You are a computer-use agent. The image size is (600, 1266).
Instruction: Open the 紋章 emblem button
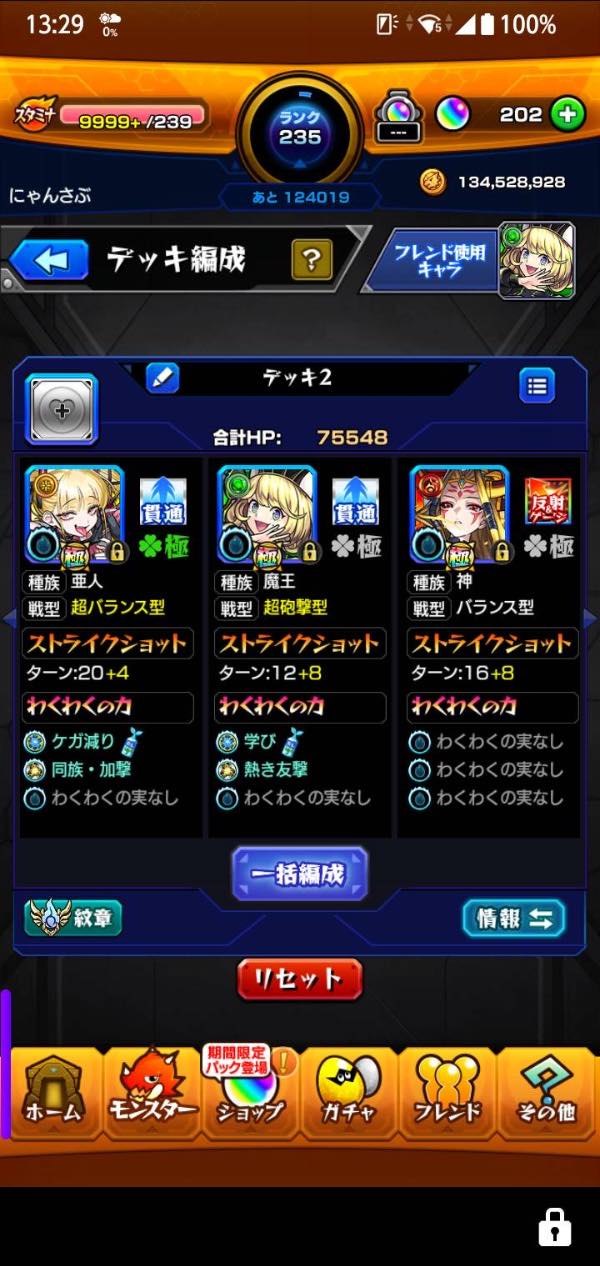click(73, 918)
